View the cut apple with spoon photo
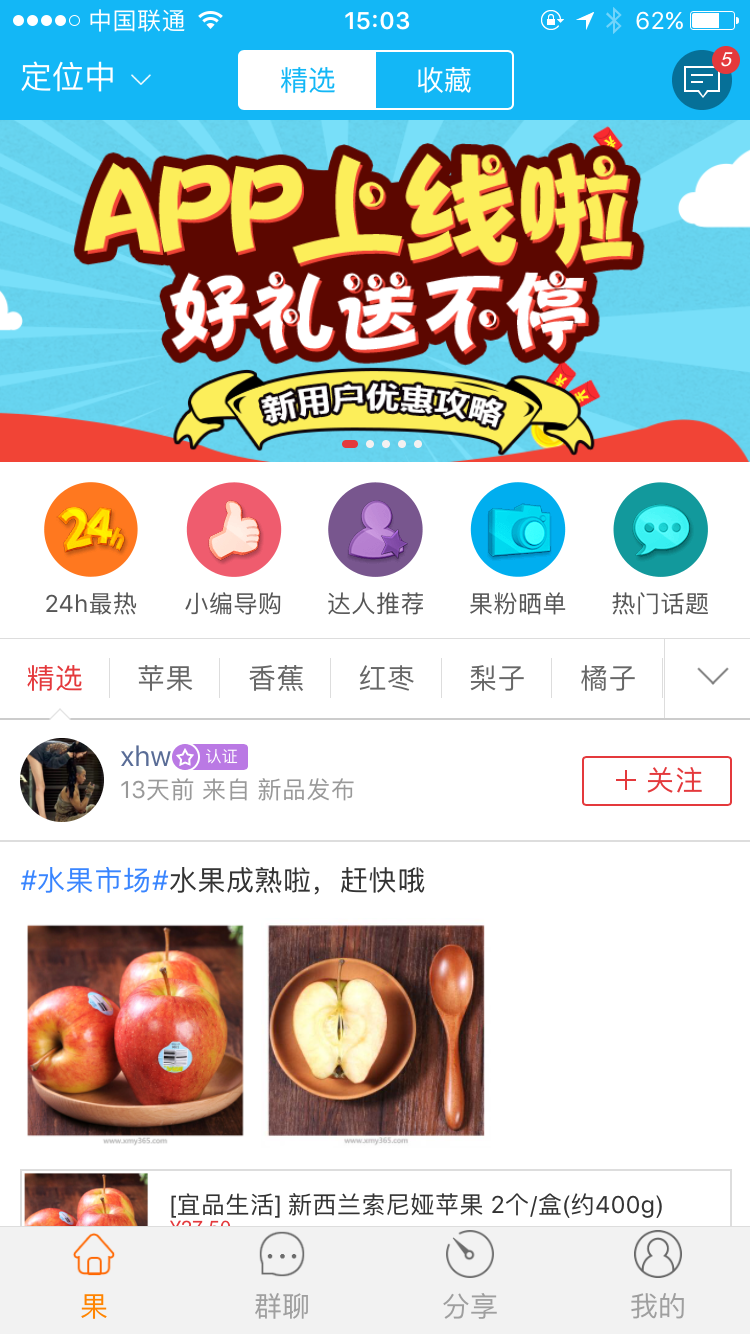The height and width of the screenshot is (1334, 750). 376,1031
